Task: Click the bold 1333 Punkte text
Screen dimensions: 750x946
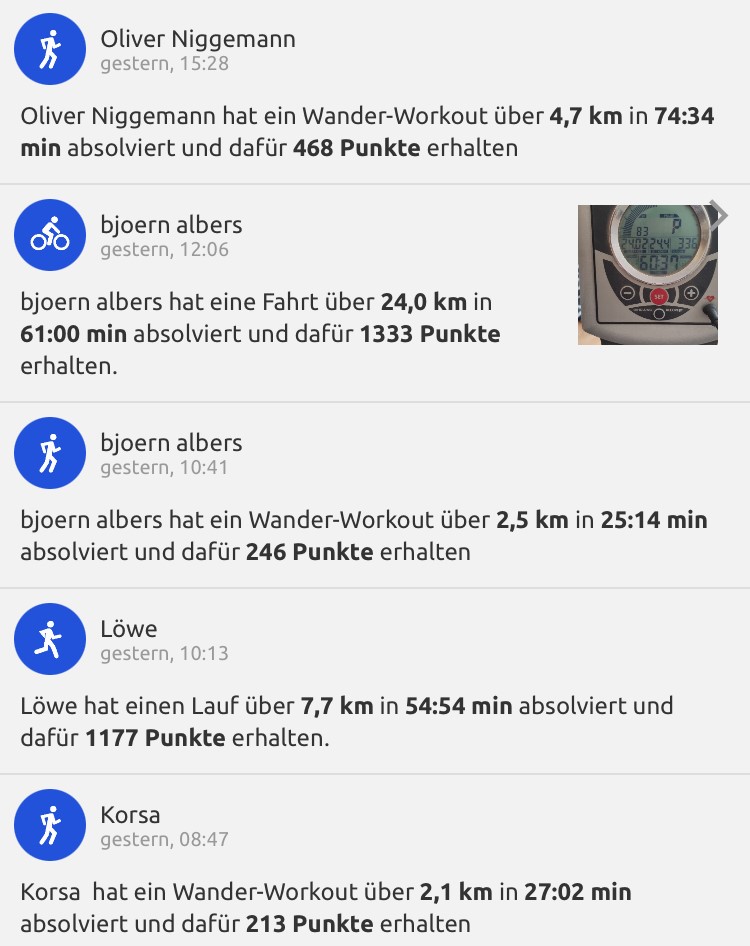Action: [434, 334]
